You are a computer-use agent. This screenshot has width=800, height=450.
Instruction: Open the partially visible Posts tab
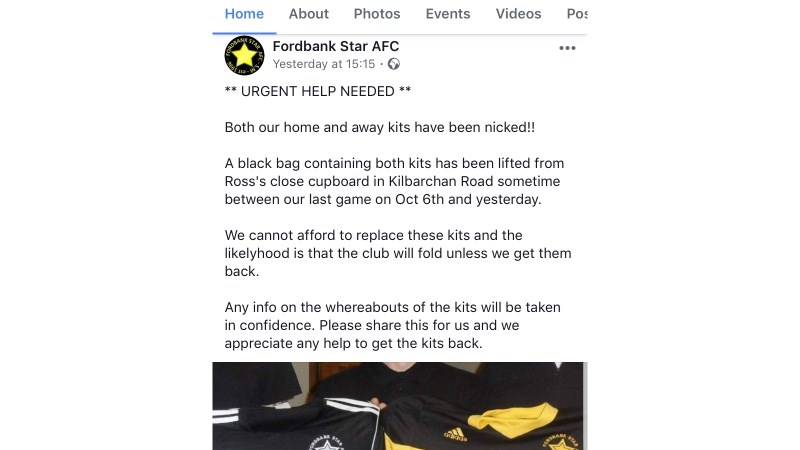coord(576,14)
